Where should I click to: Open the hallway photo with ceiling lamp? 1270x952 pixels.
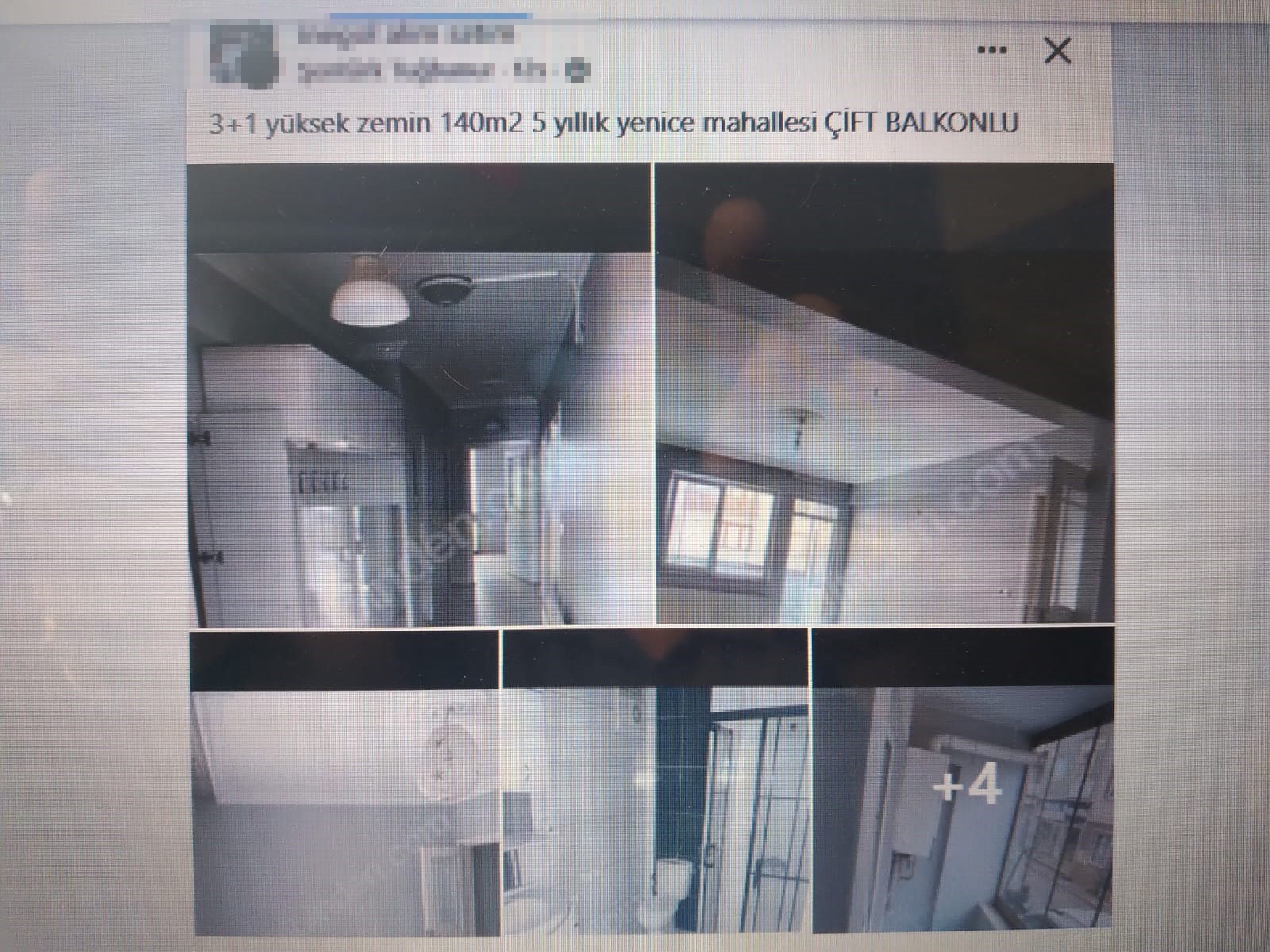(419, 397)
